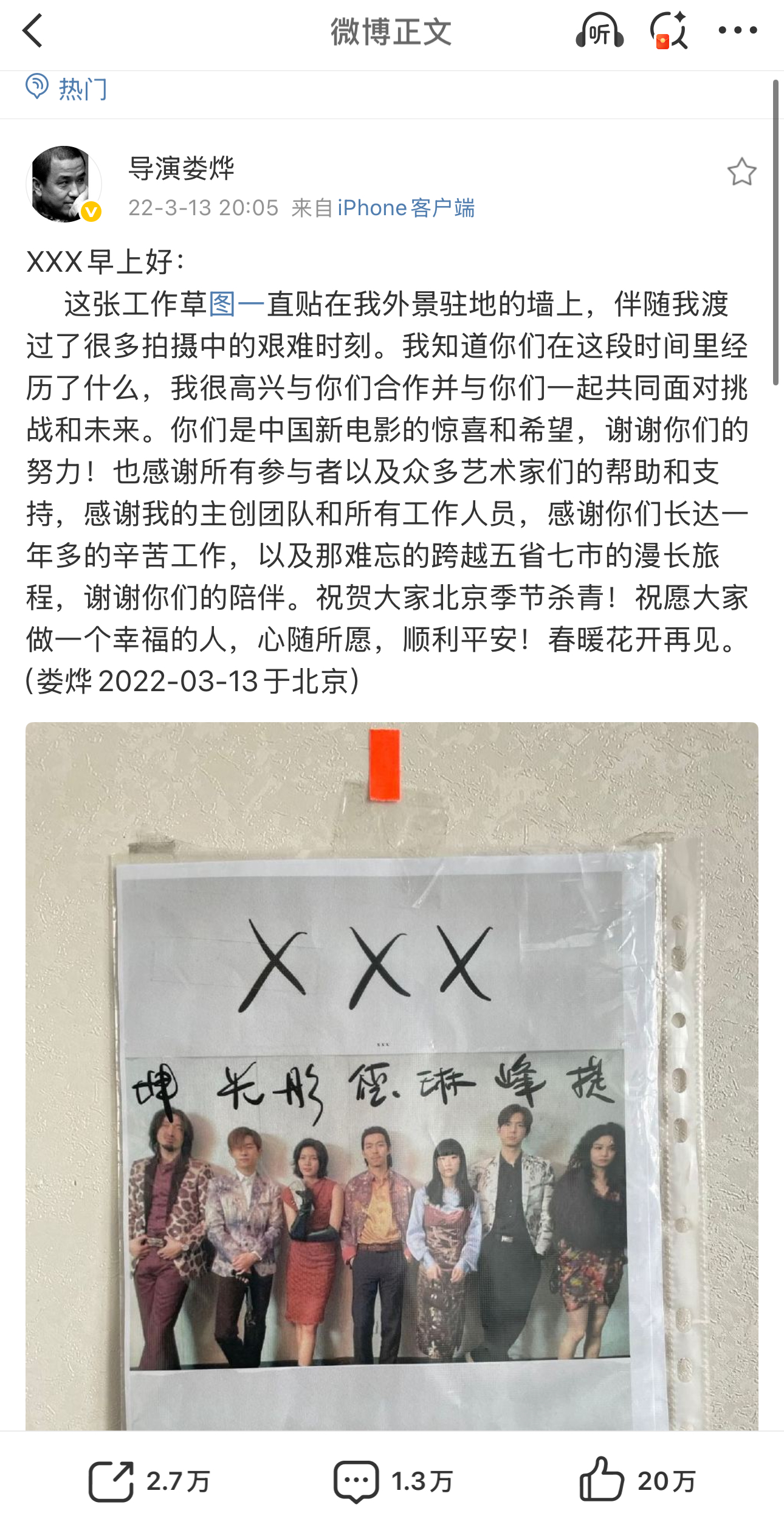Screen dimensions: 784x1530
Task: Open the comments with 1.3万 replies
Action: pos(393,1481)
